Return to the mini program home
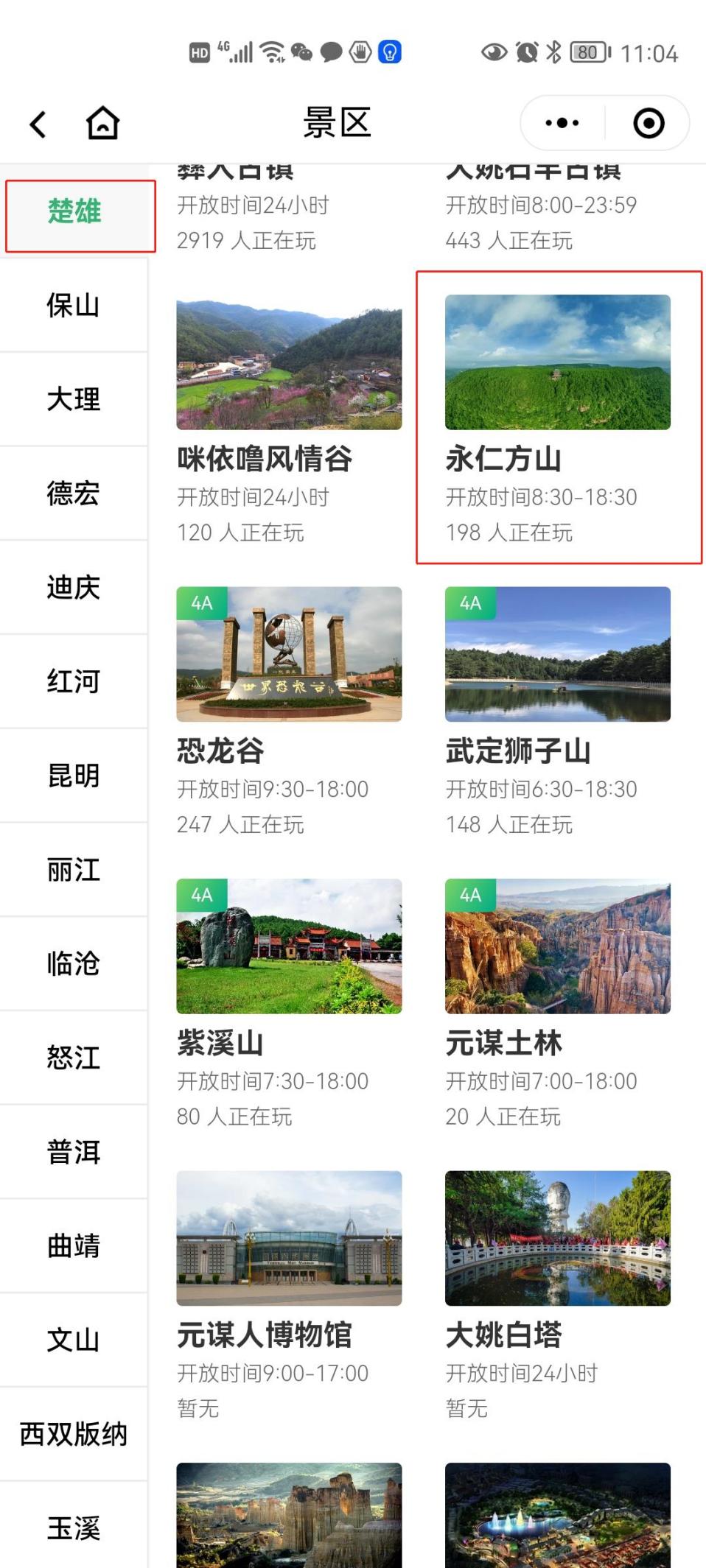 click(x=102, y=124)
